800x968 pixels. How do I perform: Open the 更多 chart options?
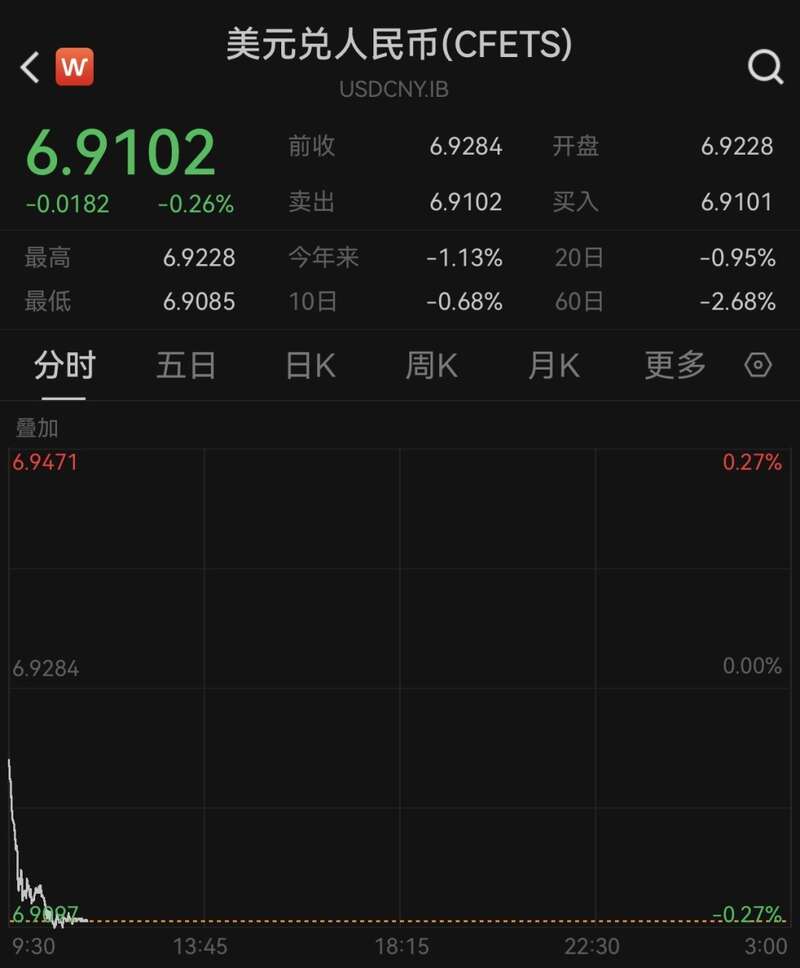[x=675, y=366]
